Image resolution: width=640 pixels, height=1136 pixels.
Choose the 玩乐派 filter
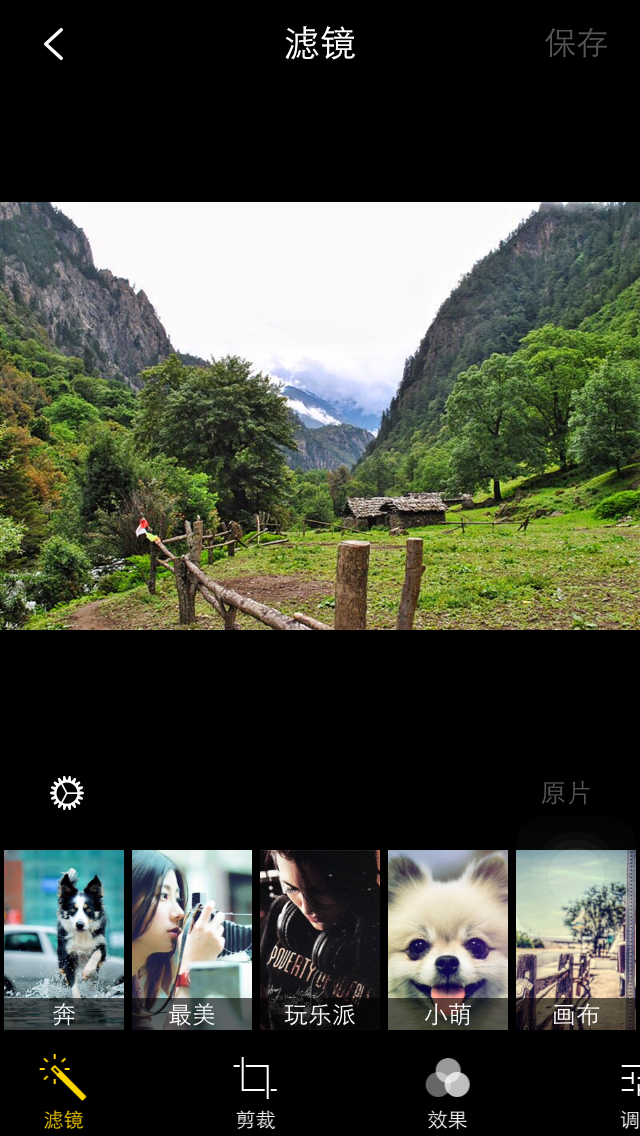tap(320, 939)
